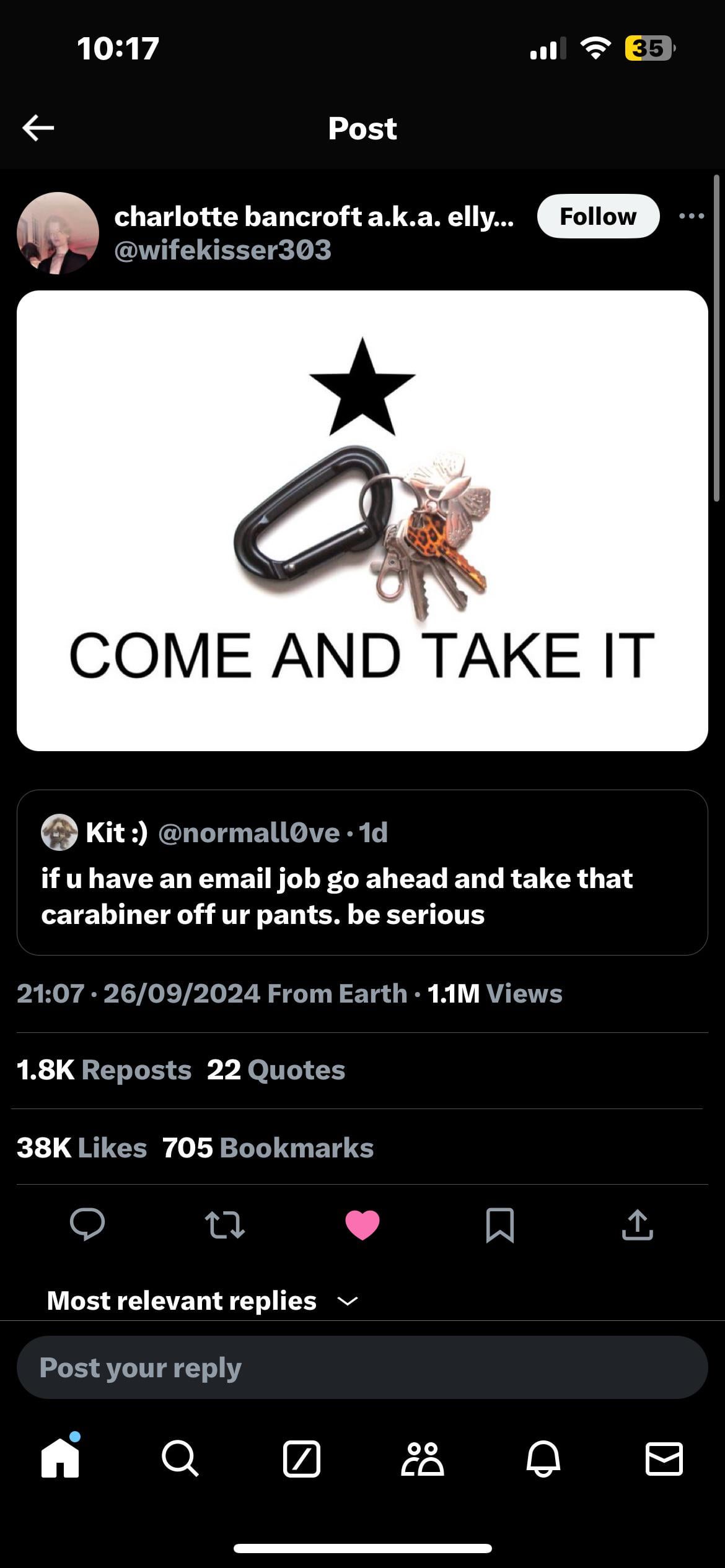Open the post's three-dot overflow menu
The image size is (725, 1568).
coord(692,216)
